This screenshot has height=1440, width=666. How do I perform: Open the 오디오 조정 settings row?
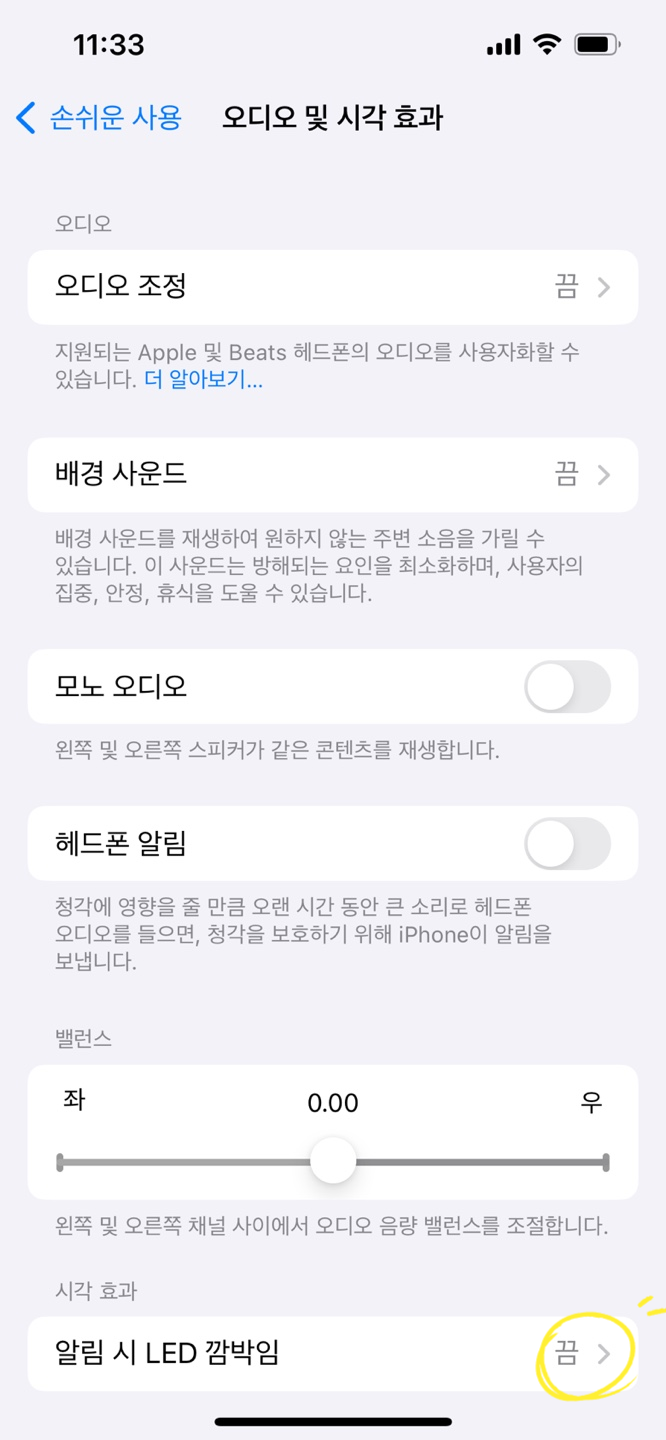click(332, 287)
